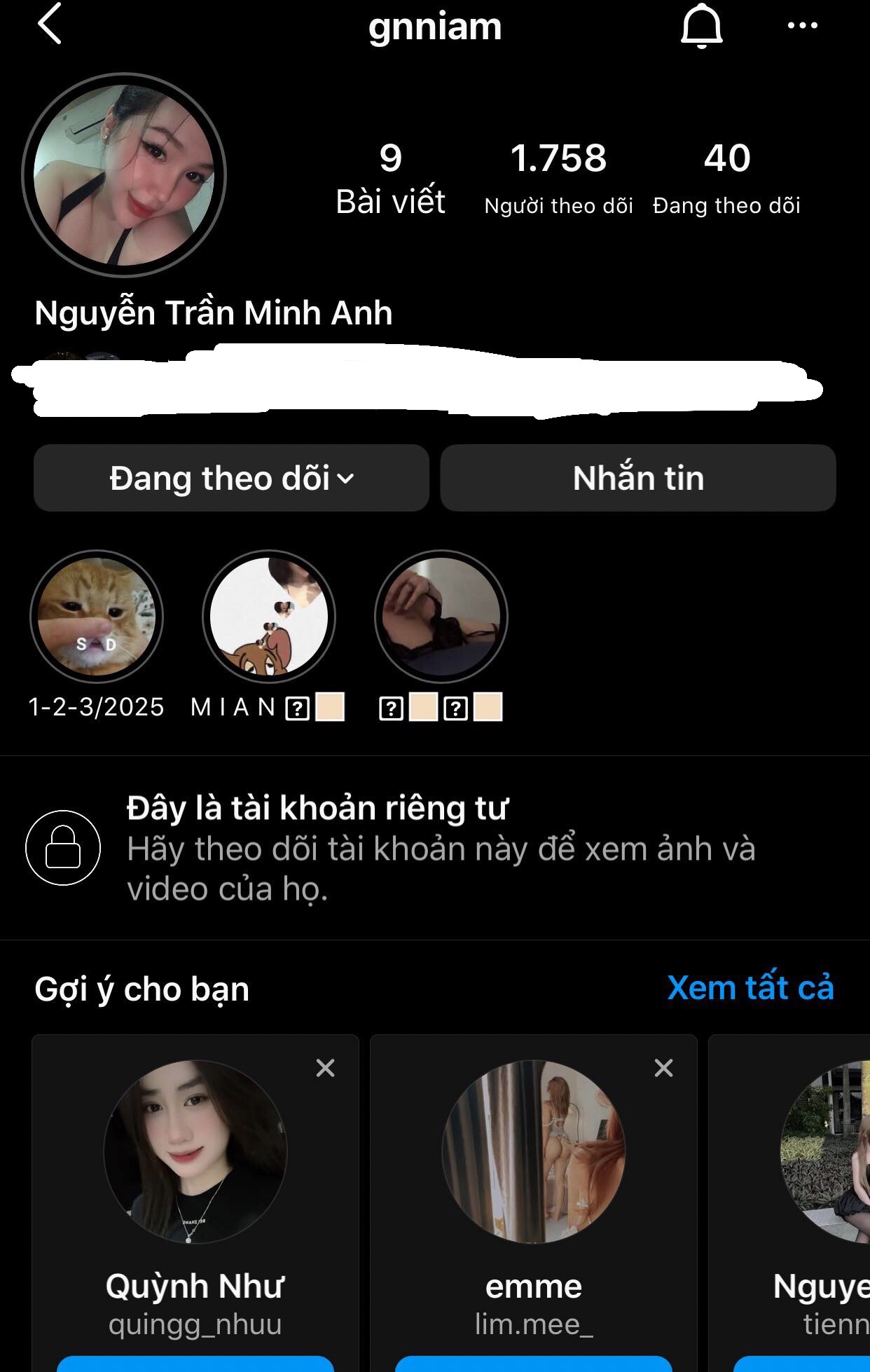Open the 1-2-3/2025 story highlight
Image resolution: width=870 pixels, height=1372 pixels.
point(97,617)
